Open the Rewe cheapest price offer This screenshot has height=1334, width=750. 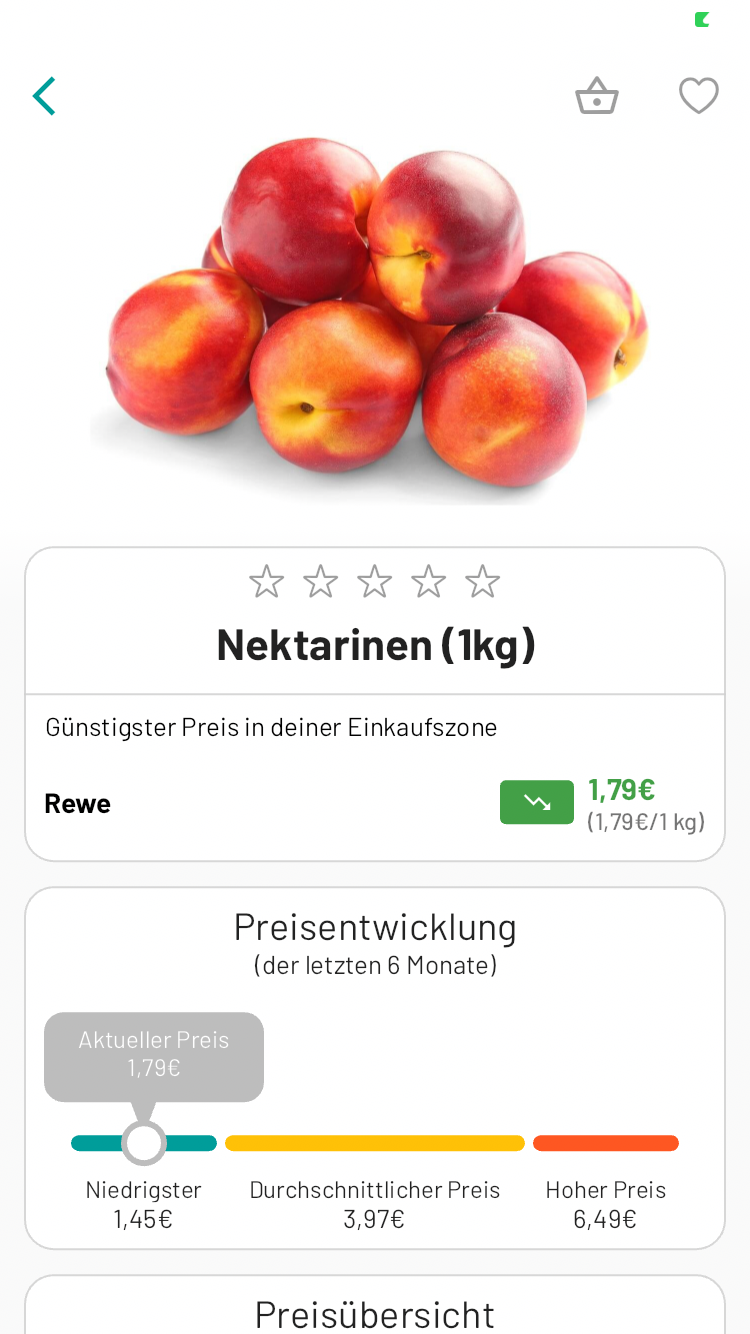click(374, 804)
